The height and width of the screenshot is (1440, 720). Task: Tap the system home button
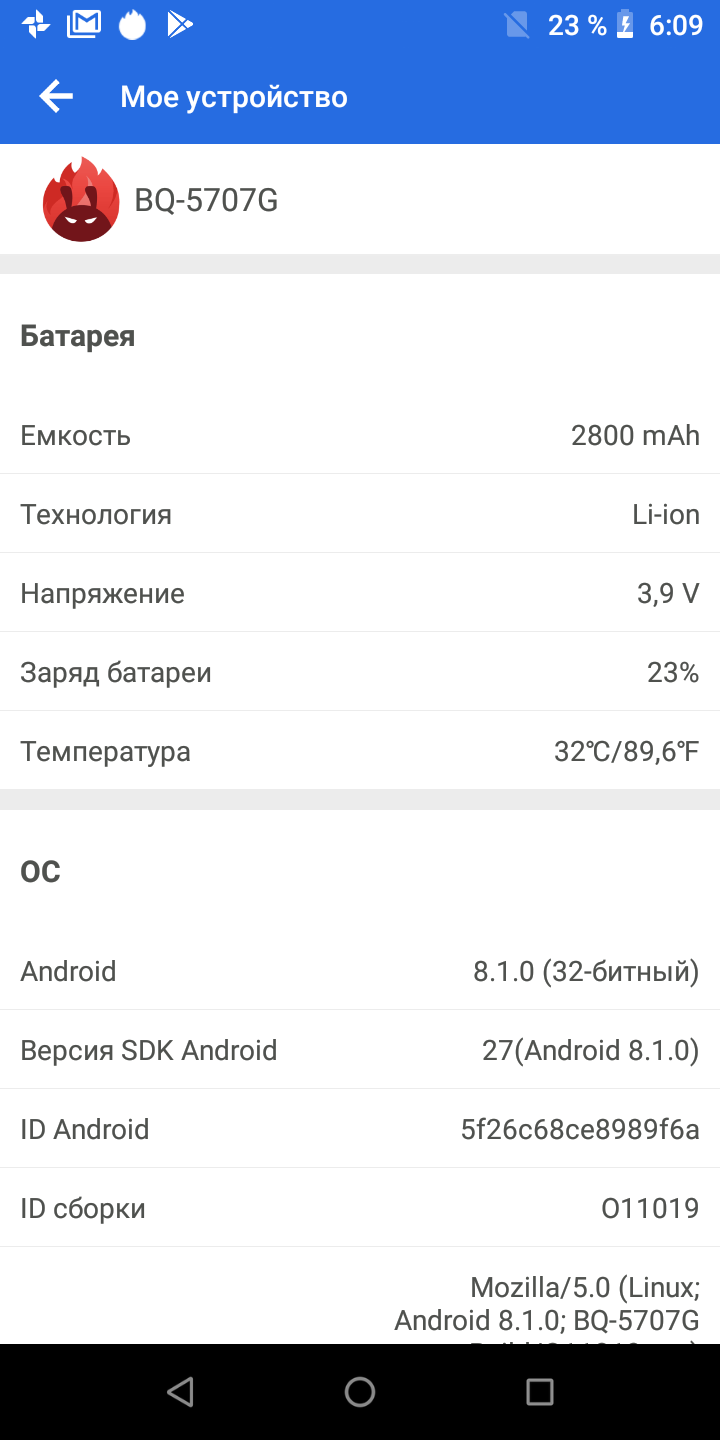360,1391
